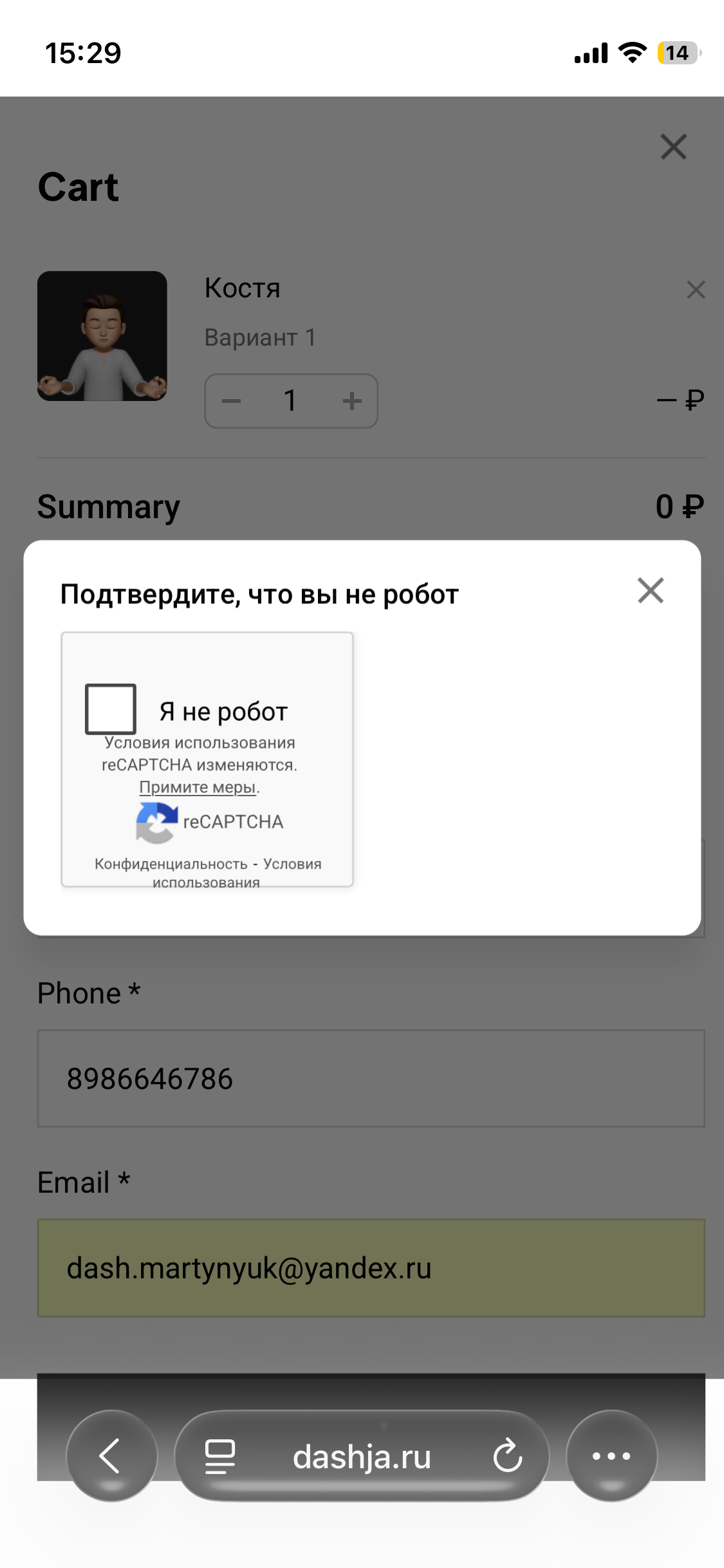Open the browser's more options menu
This screenshot has height=1568, width=724.
[611, 1455]
